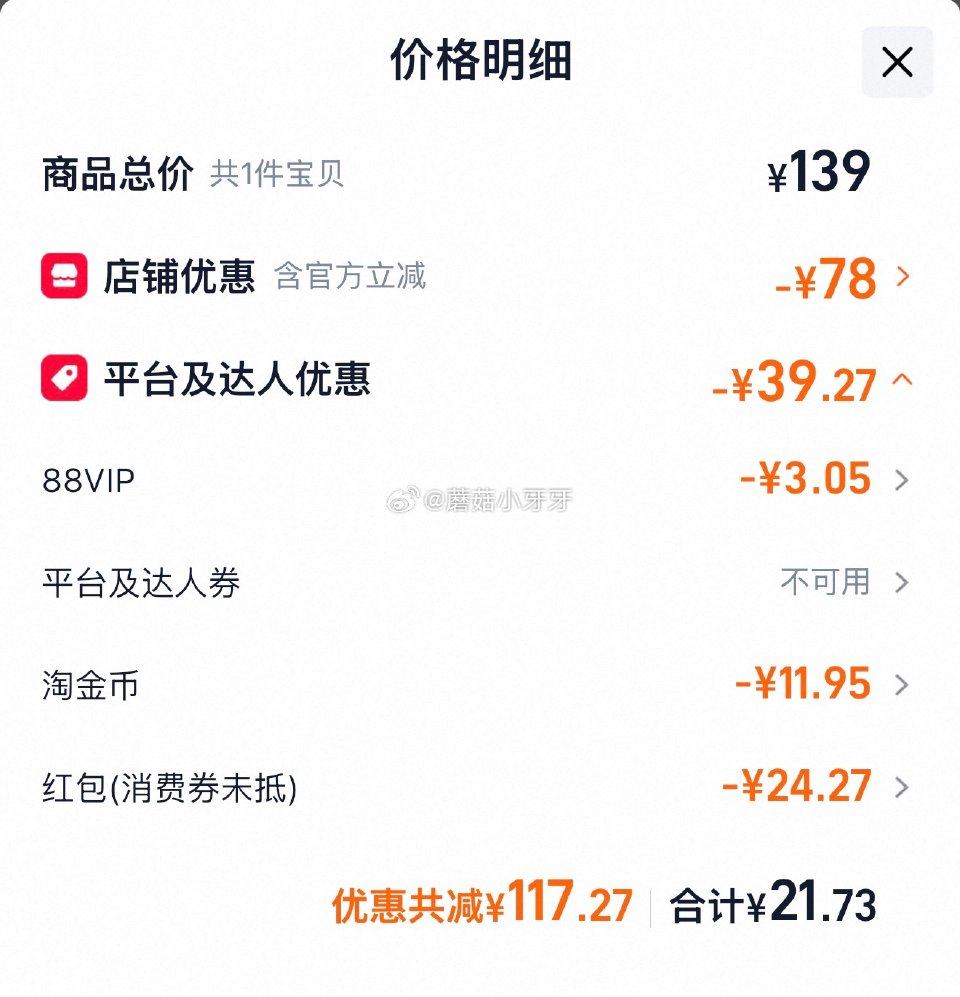Close the 价格明细 price detail popup
This screenshot has width=960, height=997.
(x=897, y=61)
